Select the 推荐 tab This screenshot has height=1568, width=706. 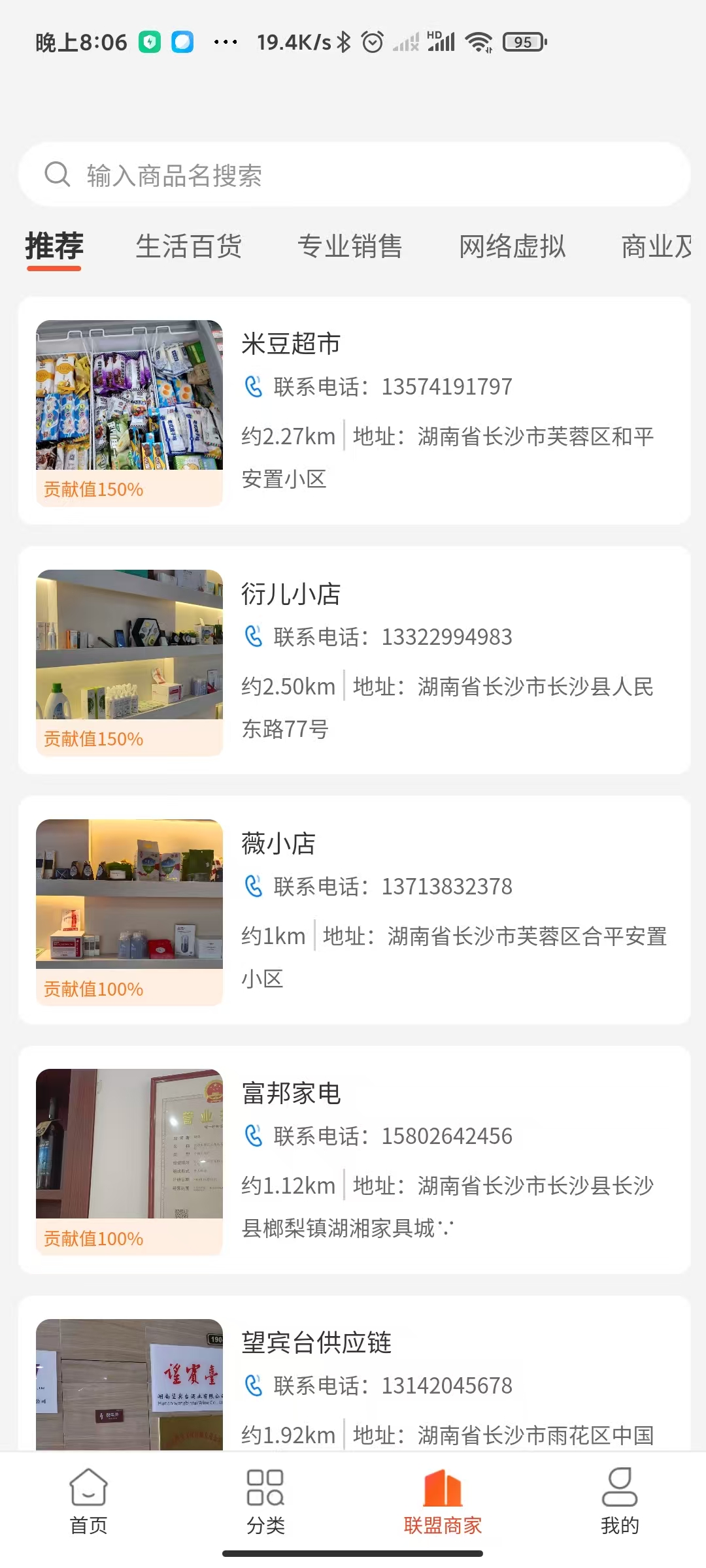click(x=54, y=247)
